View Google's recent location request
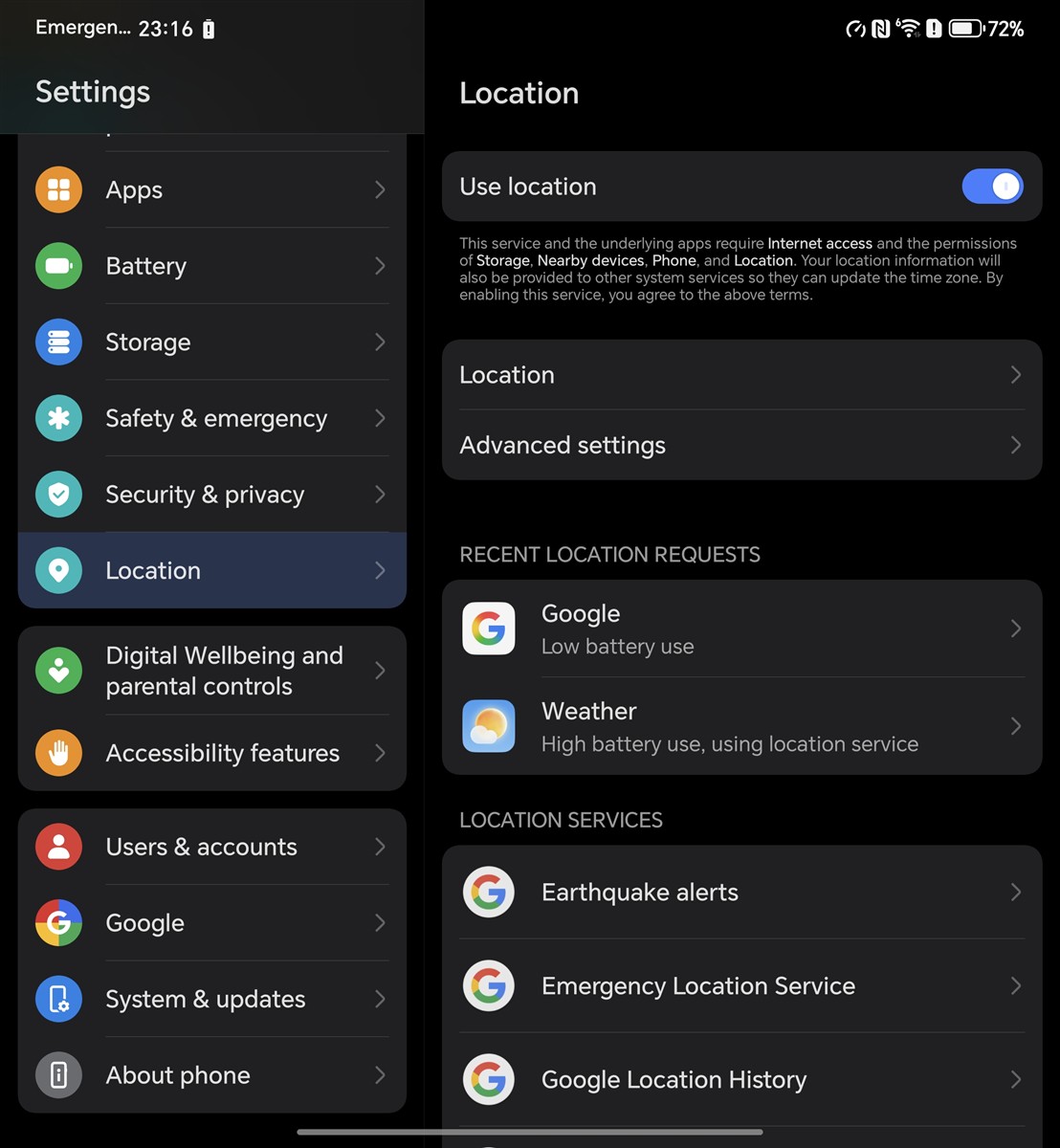Image resolution: width=1060 pixels, height=1148 pixels. pyautogui.click(x=740, y=629)
